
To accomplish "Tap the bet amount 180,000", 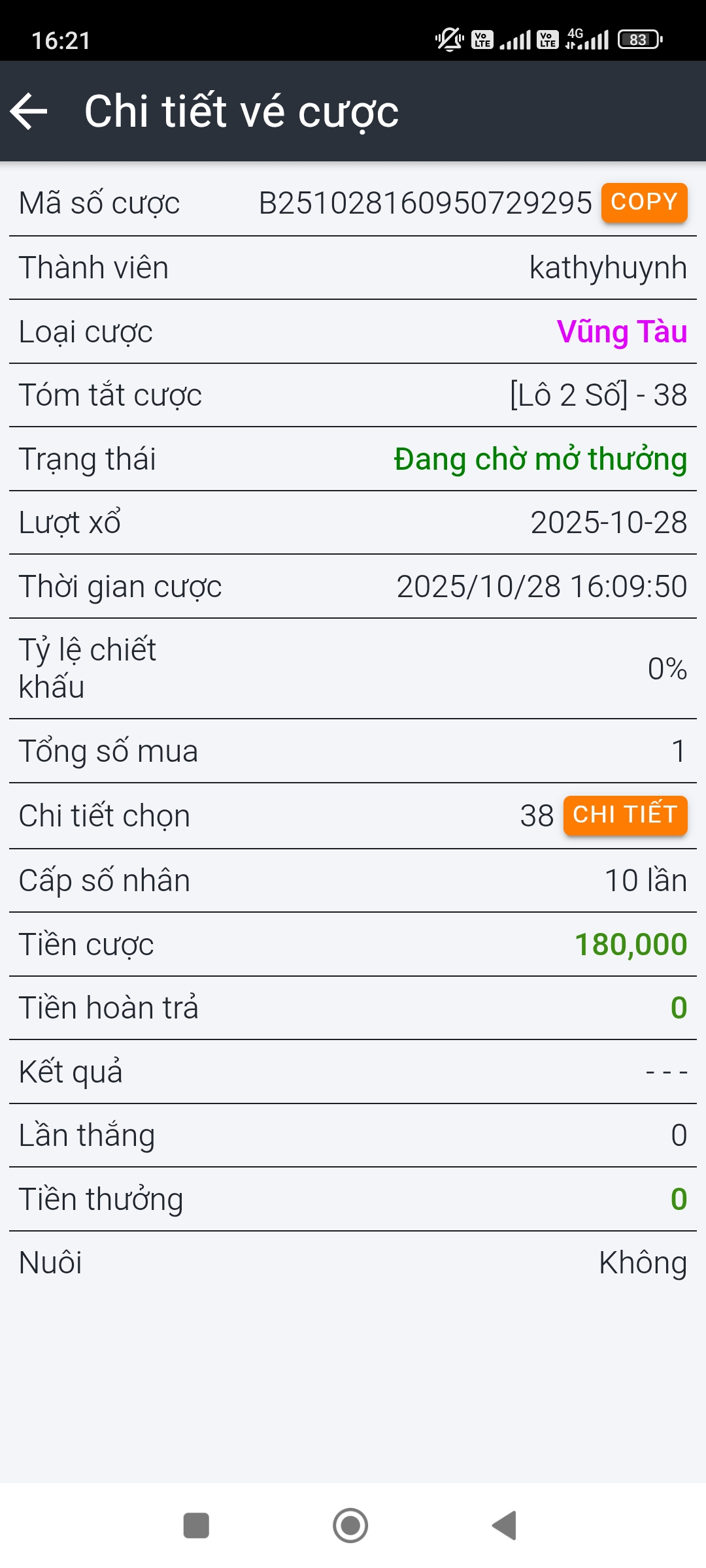I will tap(631, 943).
